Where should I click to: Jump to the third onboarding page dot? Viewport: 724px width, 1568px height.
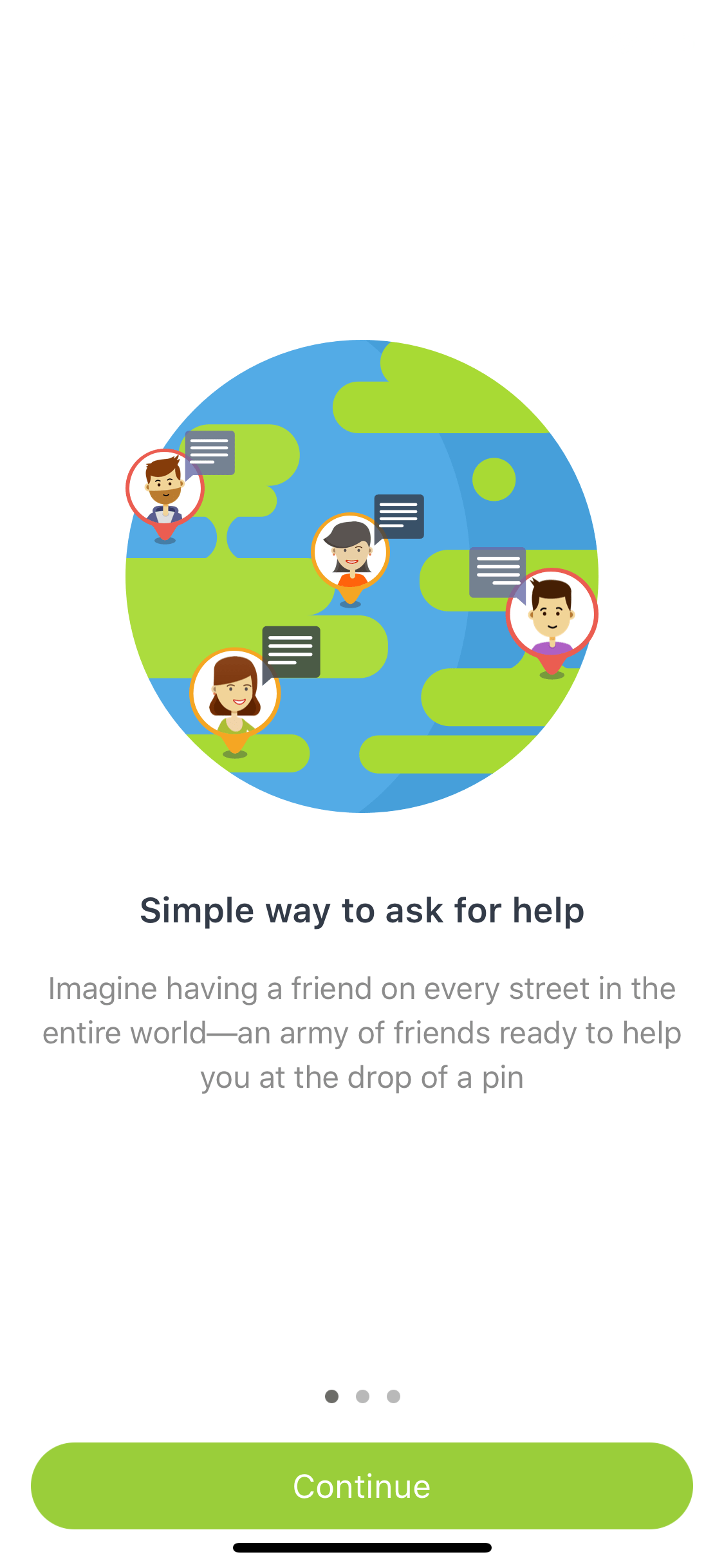pyautogui.click(x=393, y=1396)
